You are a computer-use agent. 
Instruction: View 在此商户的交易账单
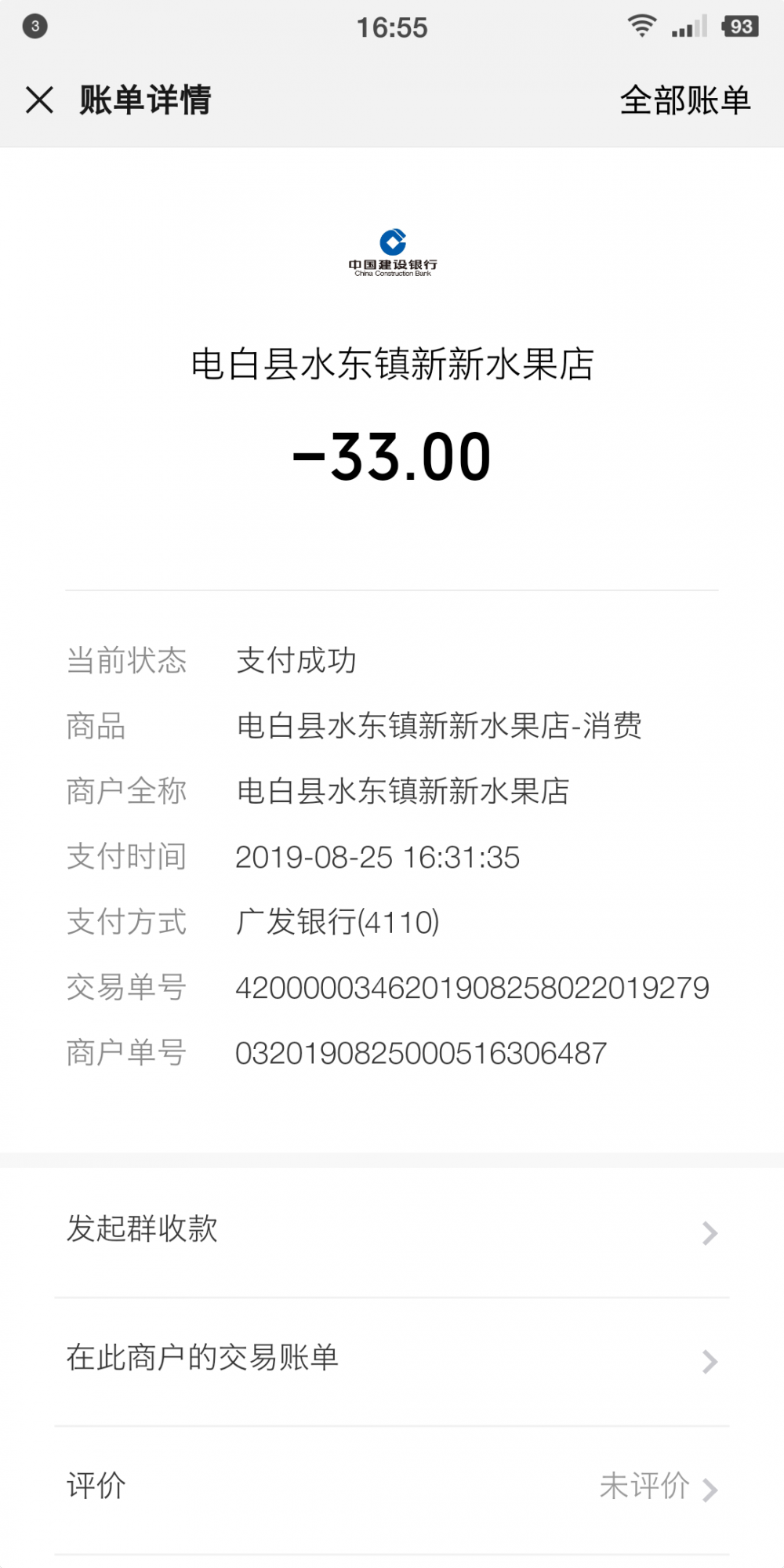tap(392, 1359)
